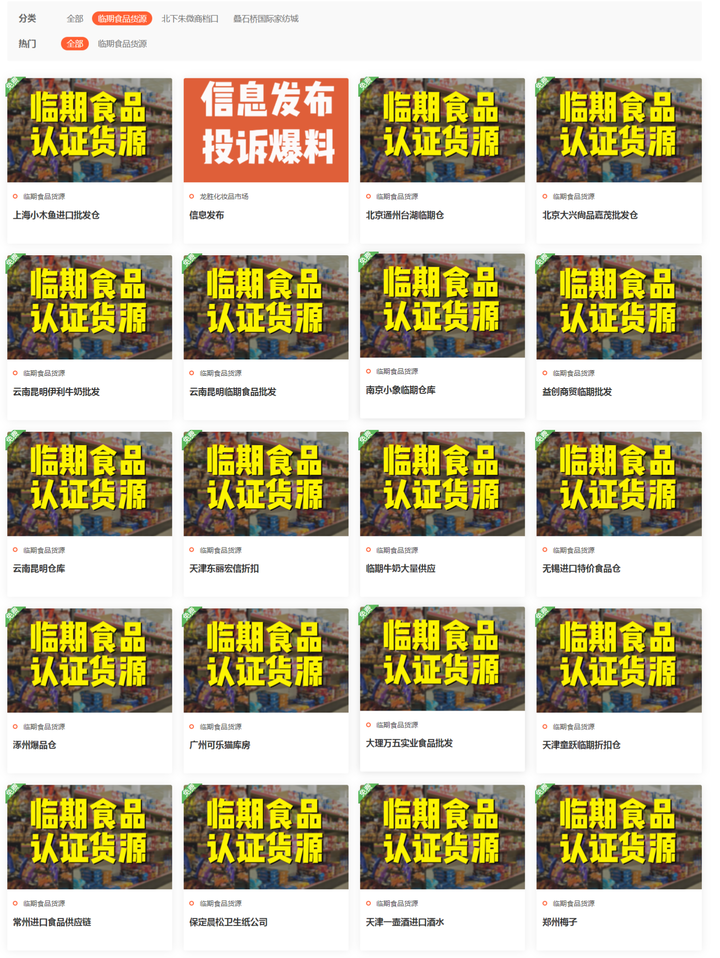Select the 全部 category filter
The width and height of the screenshot is (720, 958).
(75, 19)
